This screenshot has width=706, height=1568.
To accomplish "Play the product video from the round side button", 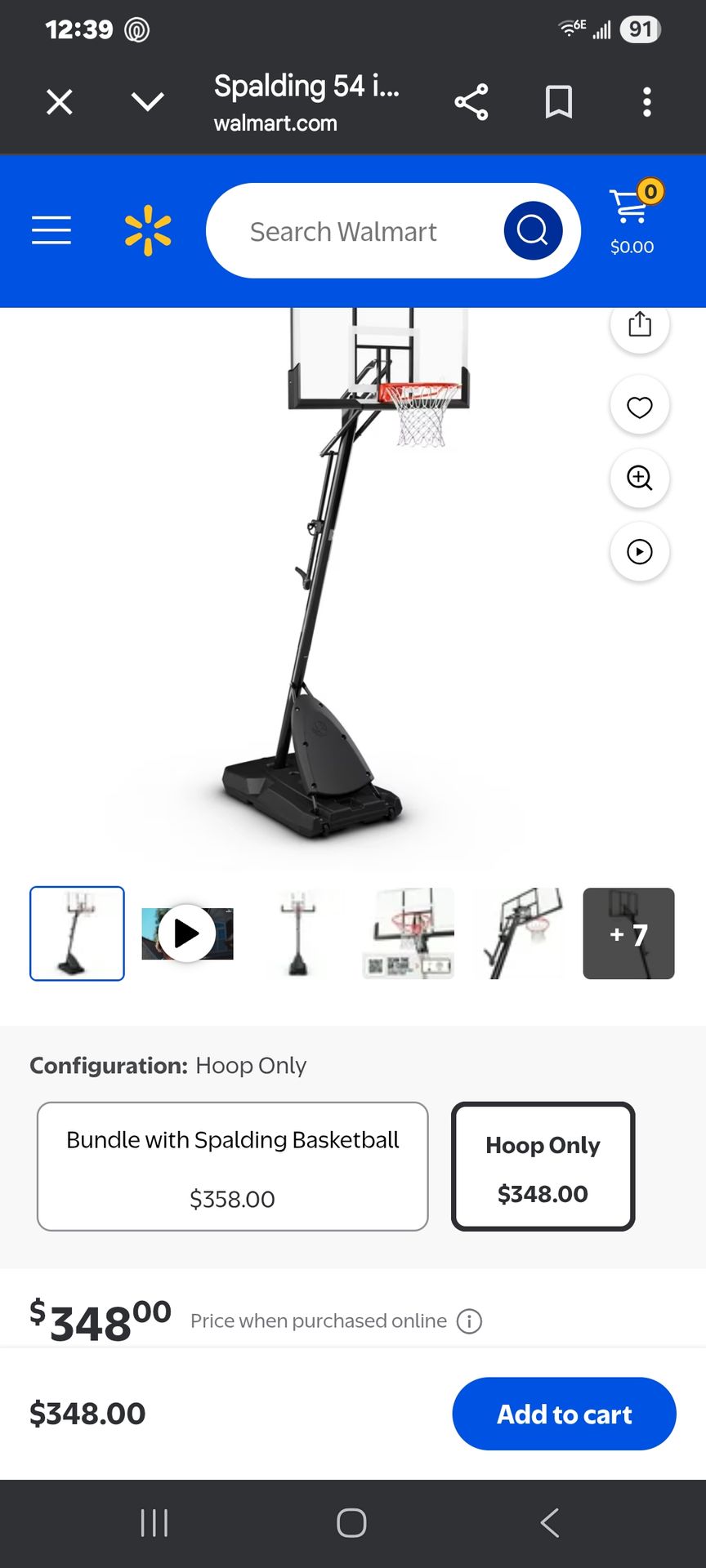I will [640, 552].
